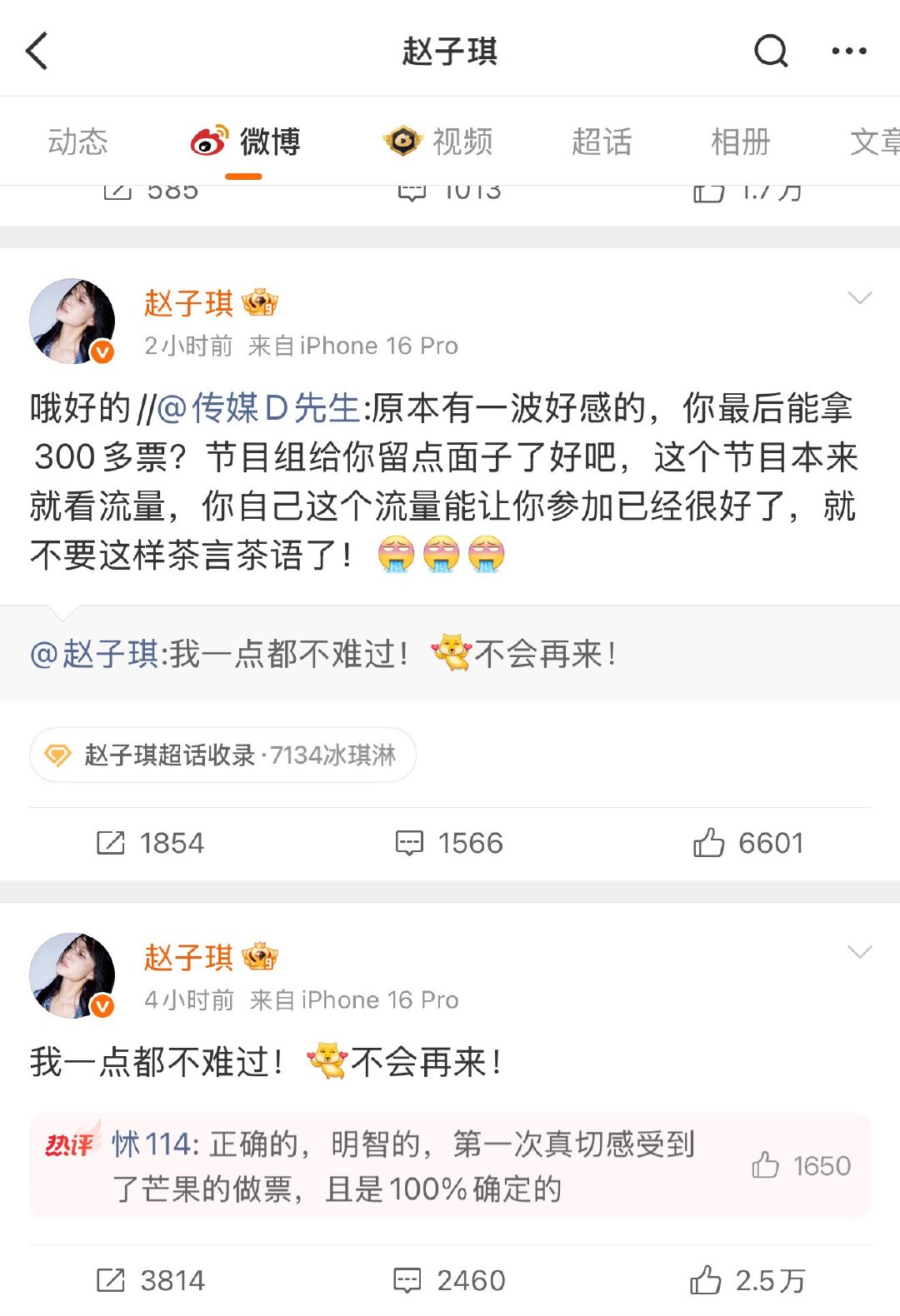Open comments via the 1566 comment icon
Viewport: 900px width, 1316px height.
point(409,843)
